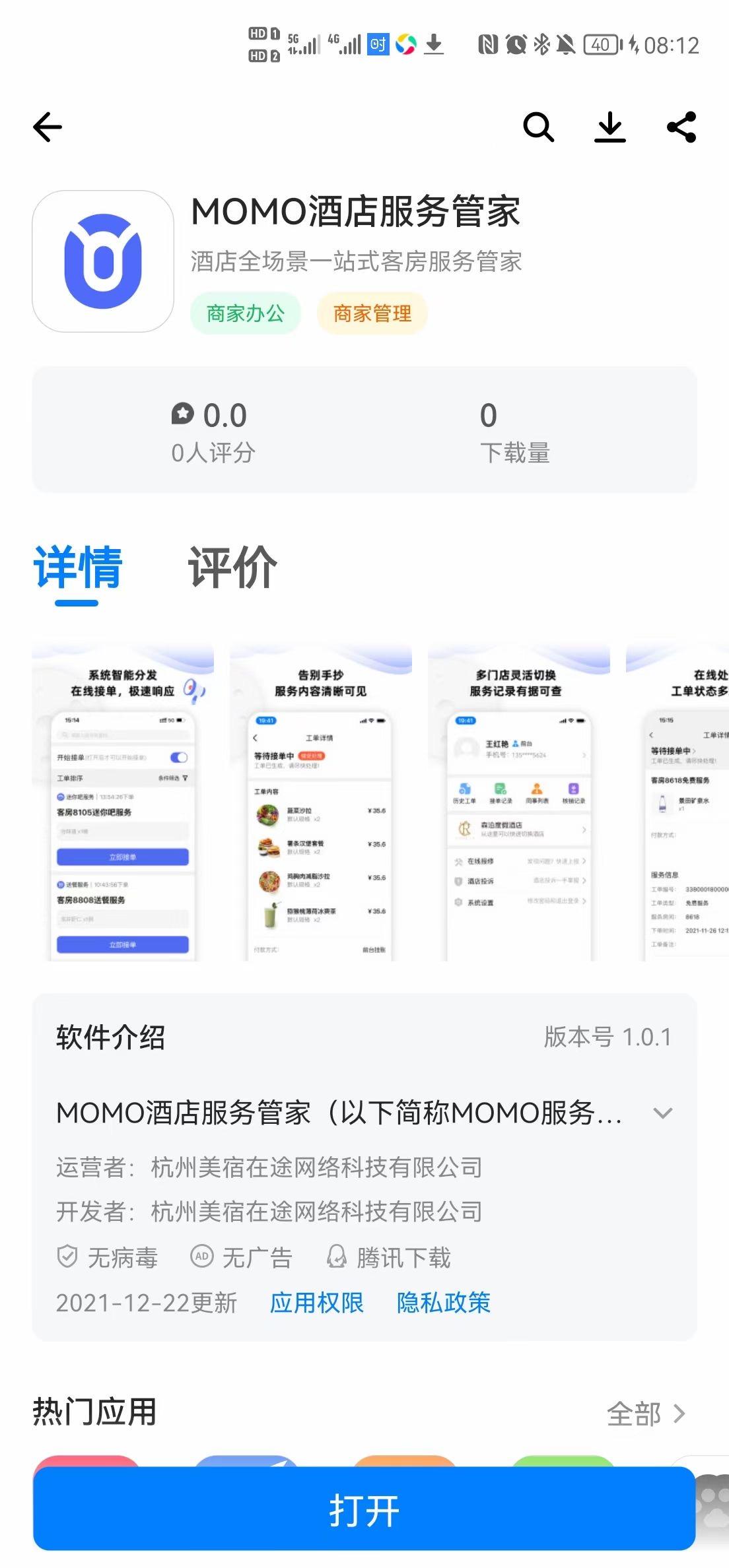Switch to the 详情 tab
This screenshot has height=1568, width=729.
[x=78, y=568]
